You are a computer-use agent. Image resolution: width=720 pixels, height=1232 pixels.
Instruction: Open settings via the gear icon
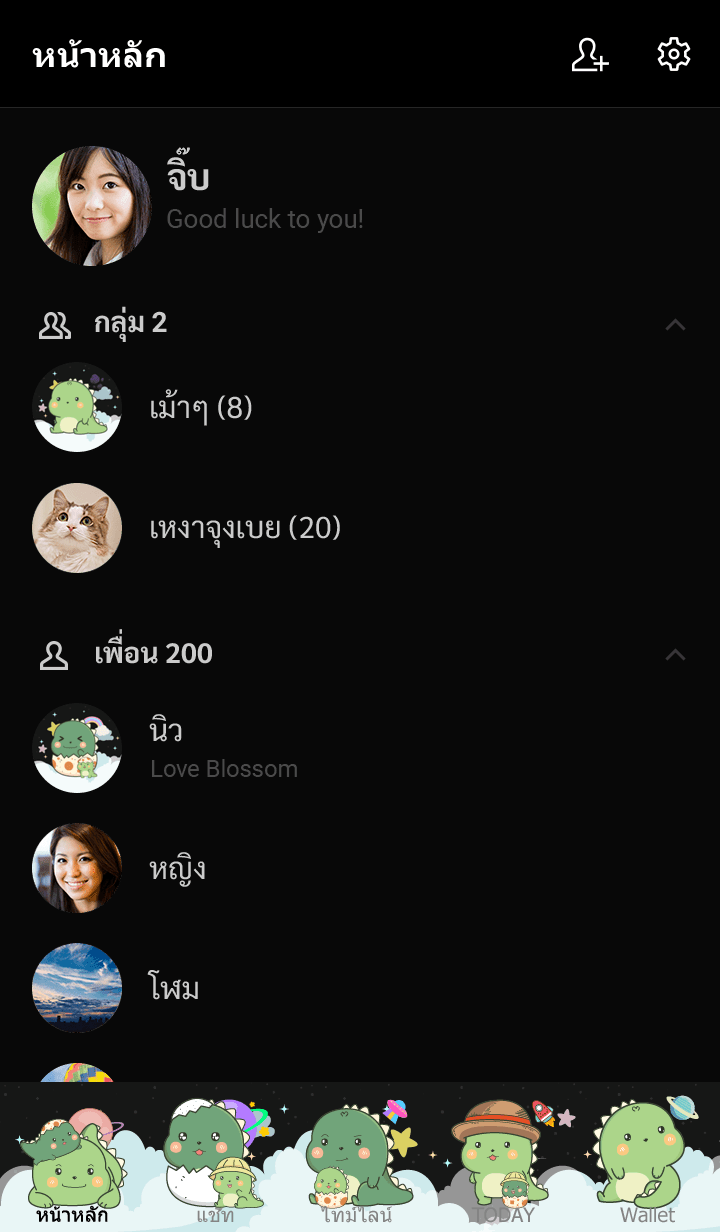(x=674, y=55)
